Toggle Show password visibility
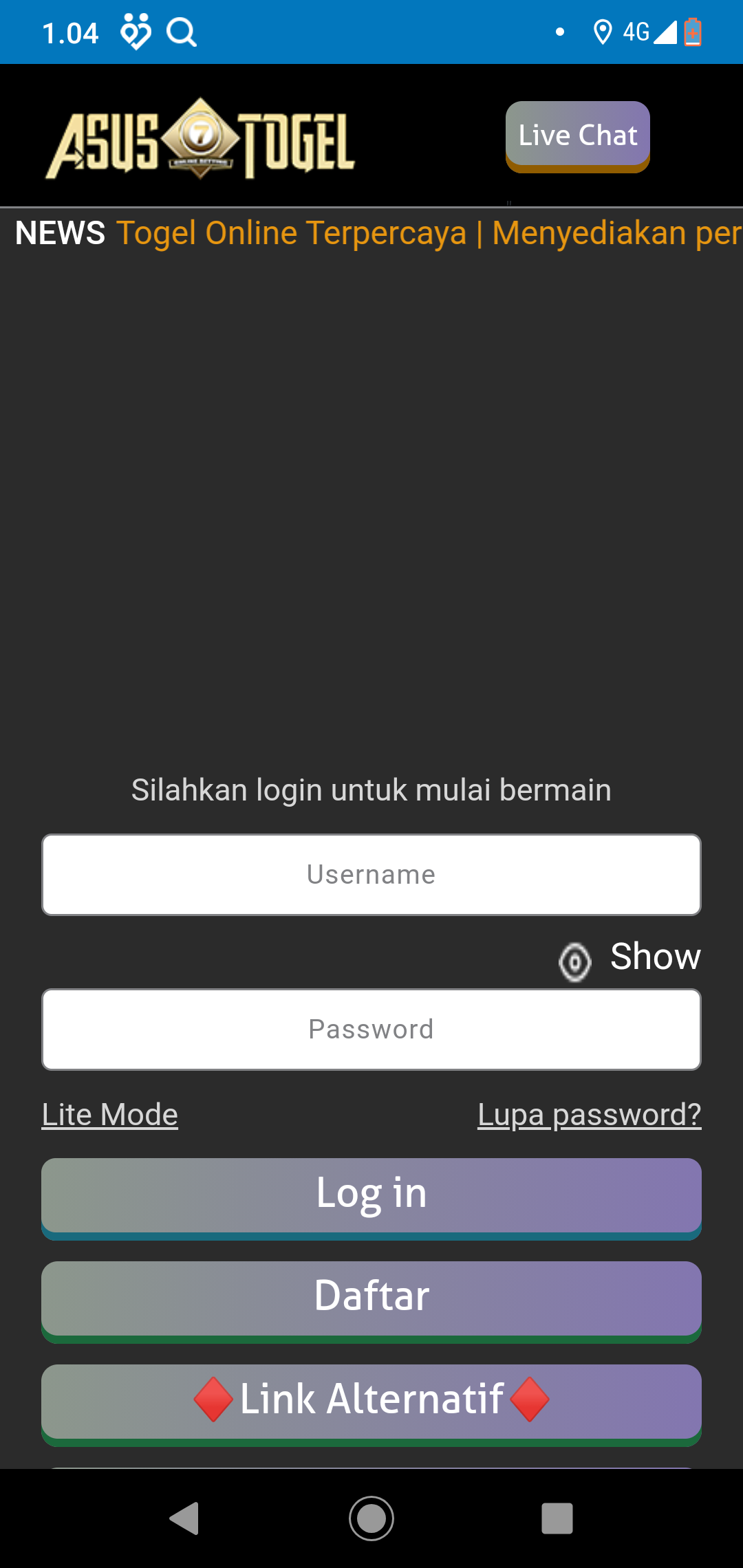Screen dimensions: 743x1568 pos(630,958)
